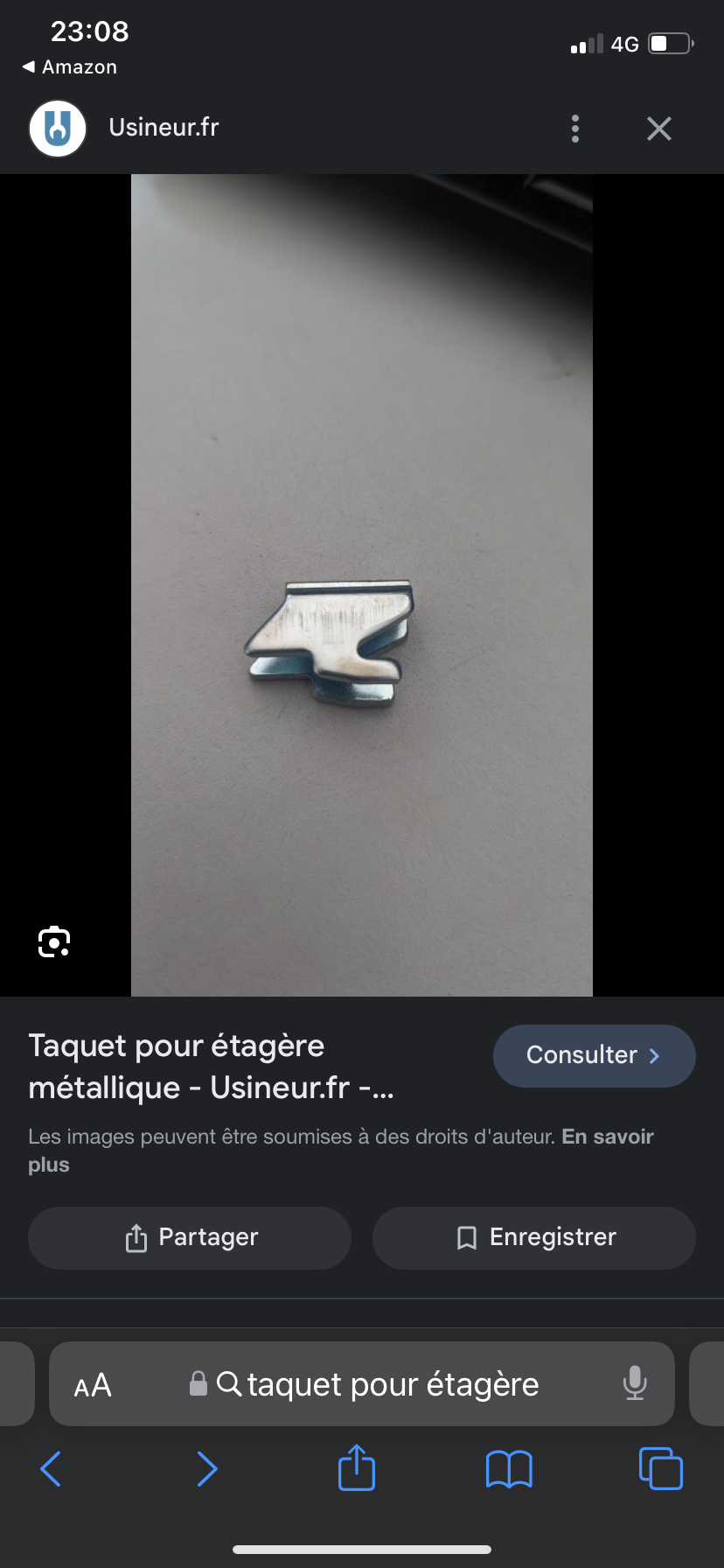The height and width of the screenshot is (1568, 724).
Task: Search this image with Google Lens
Action: coord(54,941)
